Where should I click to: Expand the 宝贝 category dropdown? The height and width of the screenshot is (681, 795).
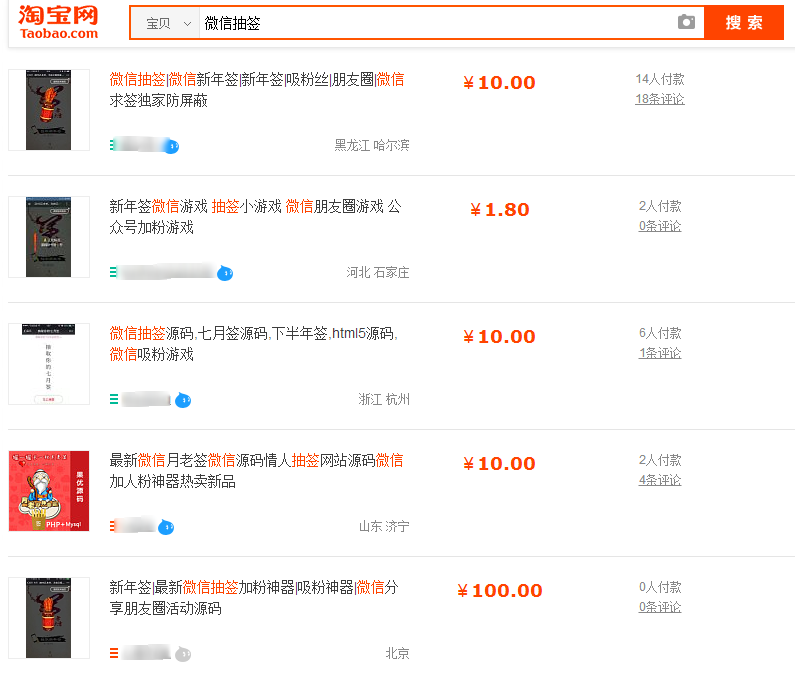click(x=166, y=23)
